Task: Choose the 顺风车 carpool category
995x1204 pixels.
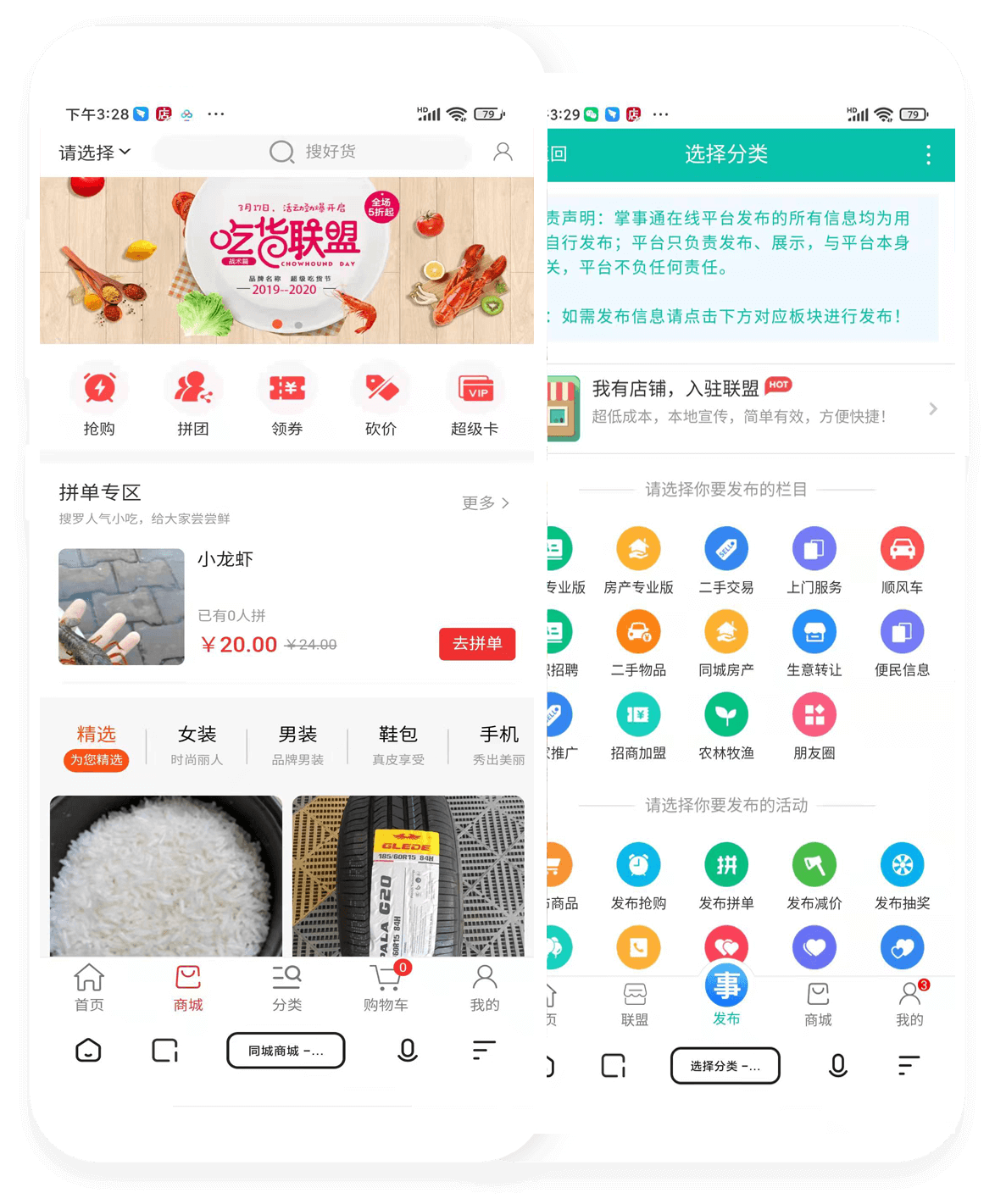Action: click(x=901, y=549)
